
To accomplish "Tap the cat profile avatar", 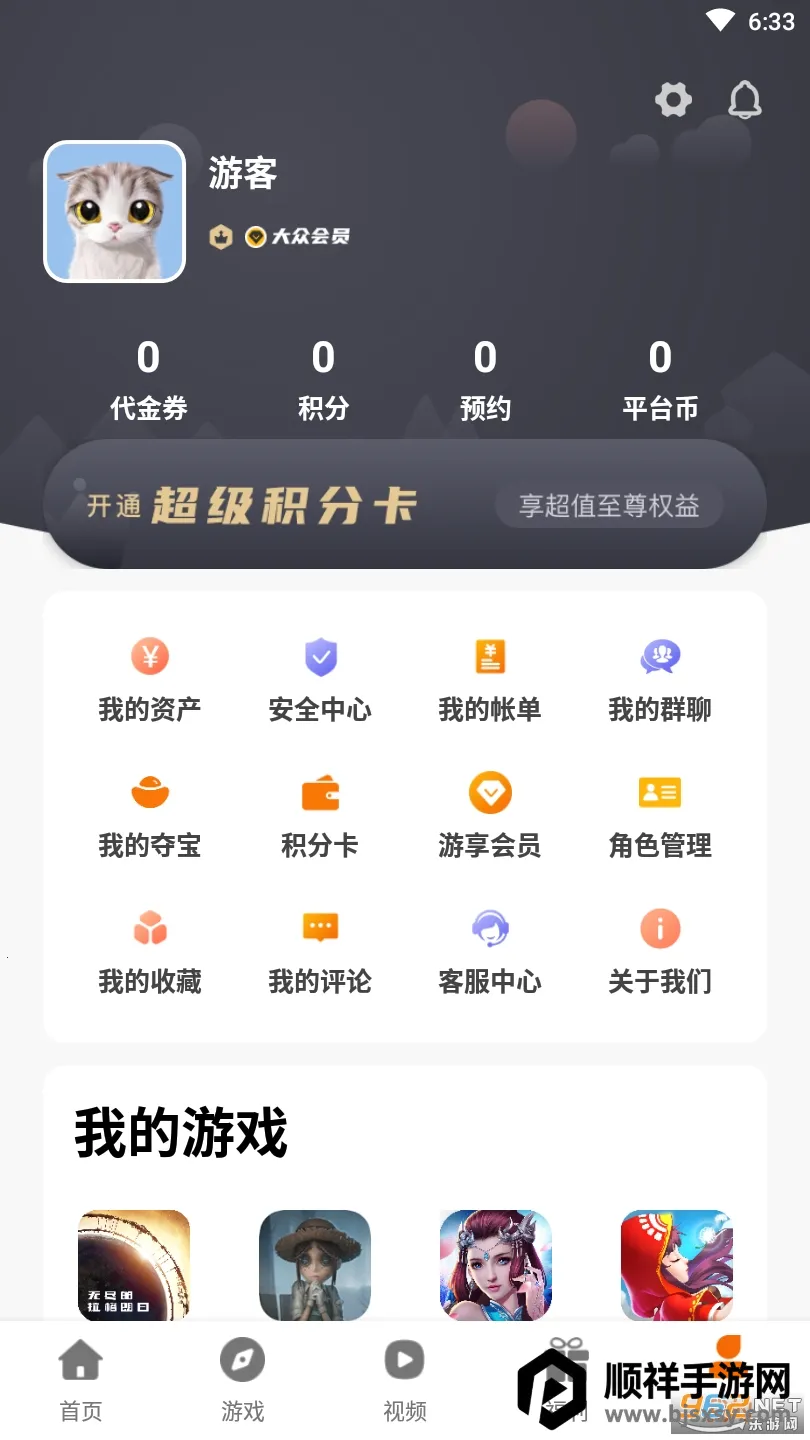I will click(x=115, y=211).
